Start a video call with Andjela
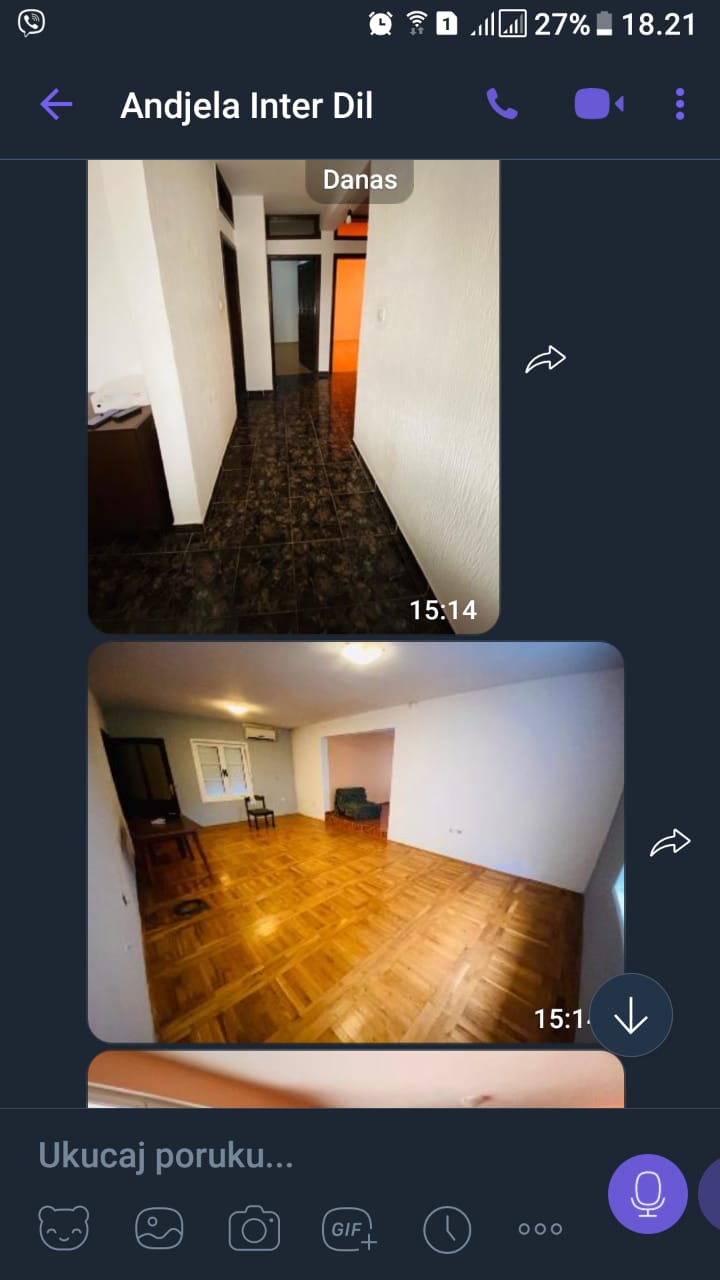 (x=599, y=104)
